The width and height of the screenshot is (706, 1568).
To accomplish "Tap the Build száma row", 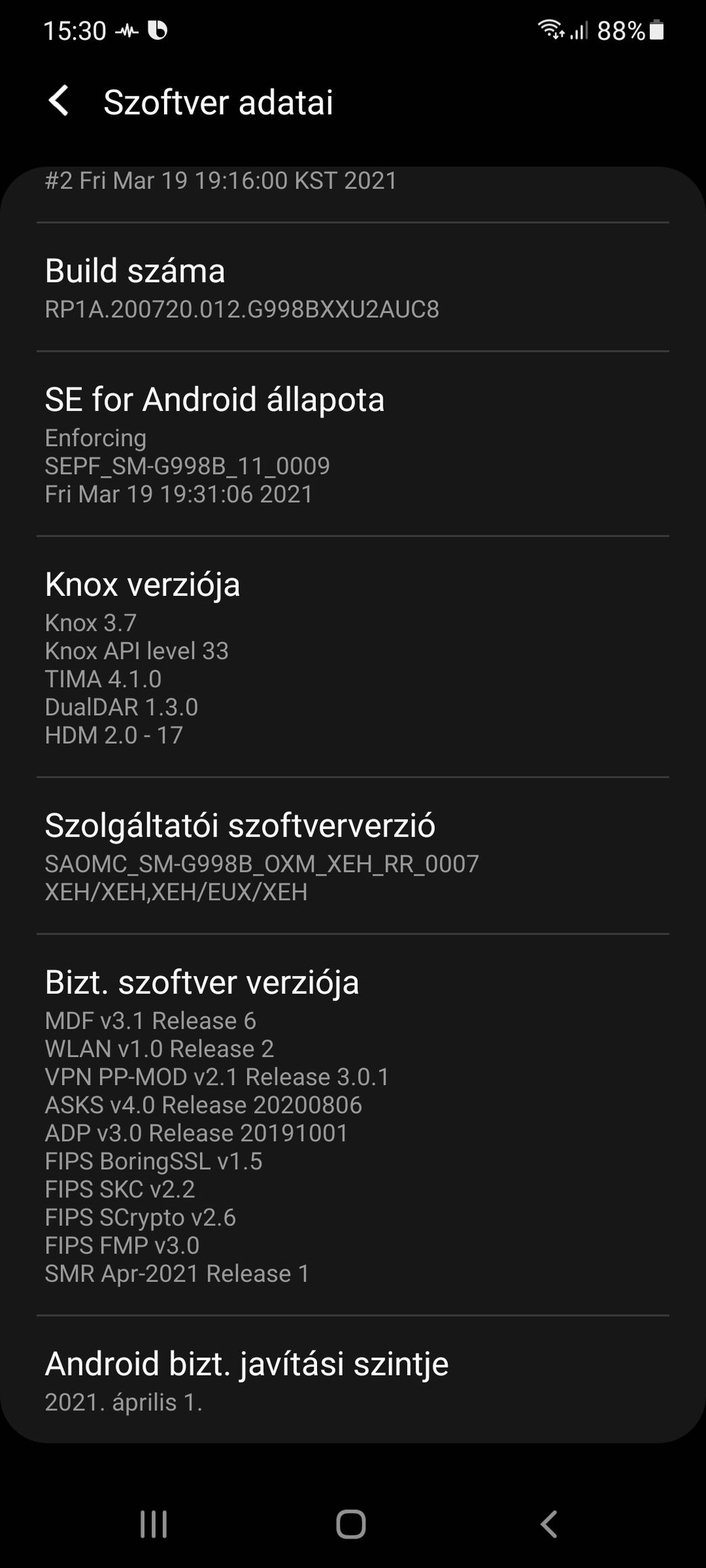I will (x=352, y=288).
